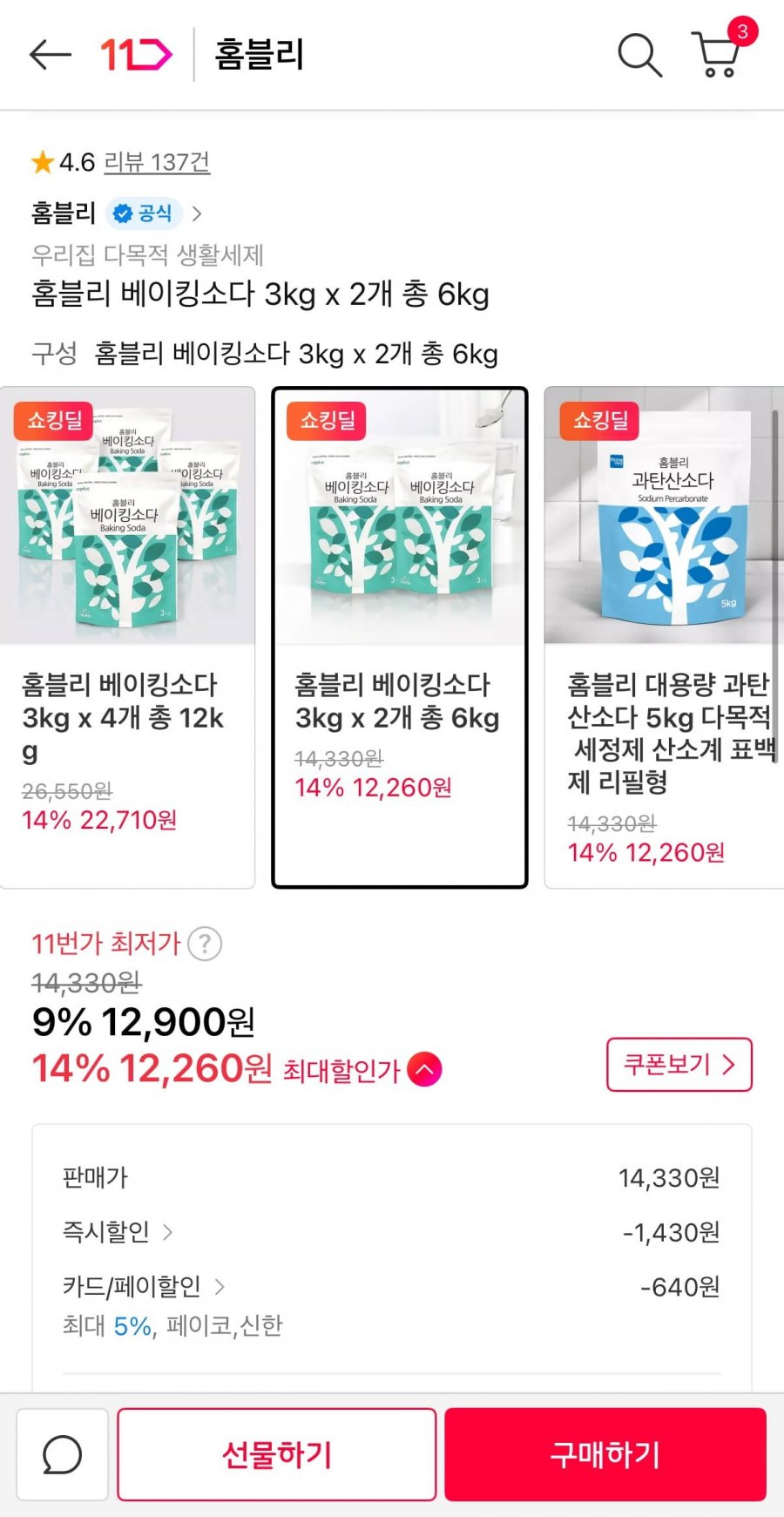Screen dimensions: 784x1517
Task: Show the 11번가 최저가 help tooltip
Action: coord(205,944)
